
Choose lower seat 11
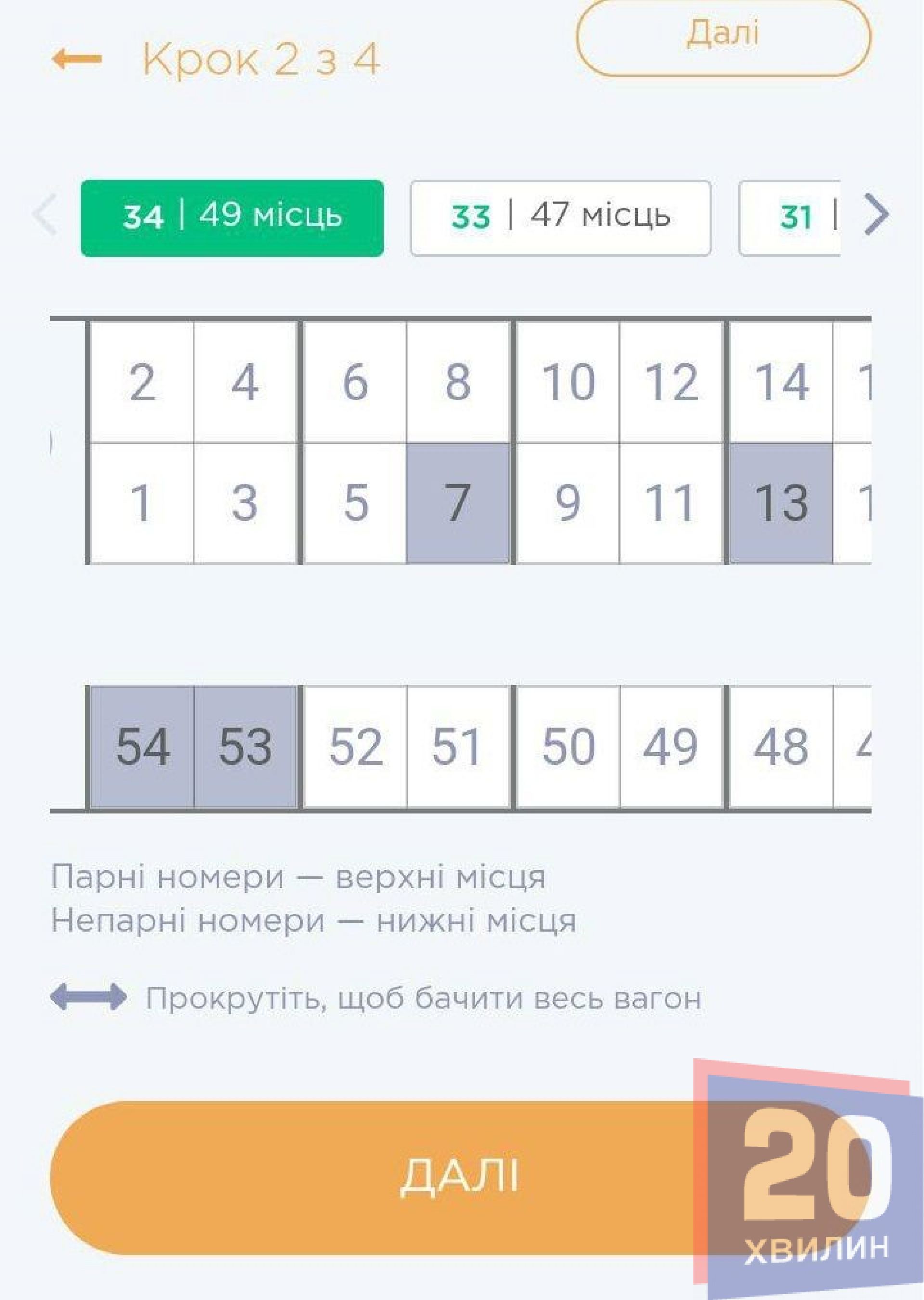[x=670, y=503]
